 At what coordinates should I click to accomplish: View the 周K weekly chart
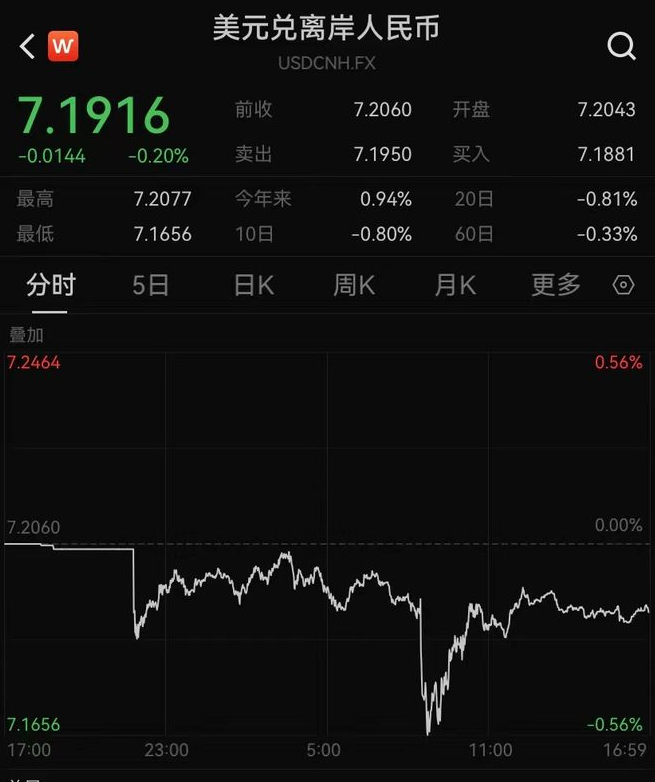click(x=354, y=285)
